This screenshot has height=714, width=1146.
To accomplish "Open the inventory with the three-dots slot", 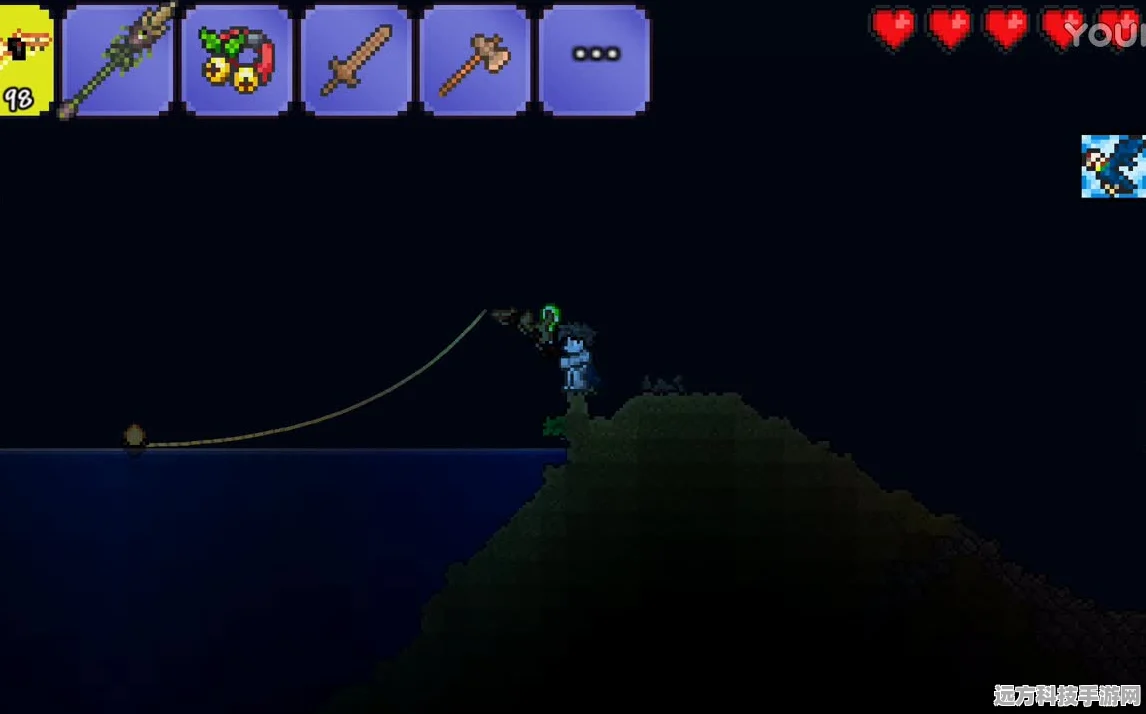I will tap(594, 58).
